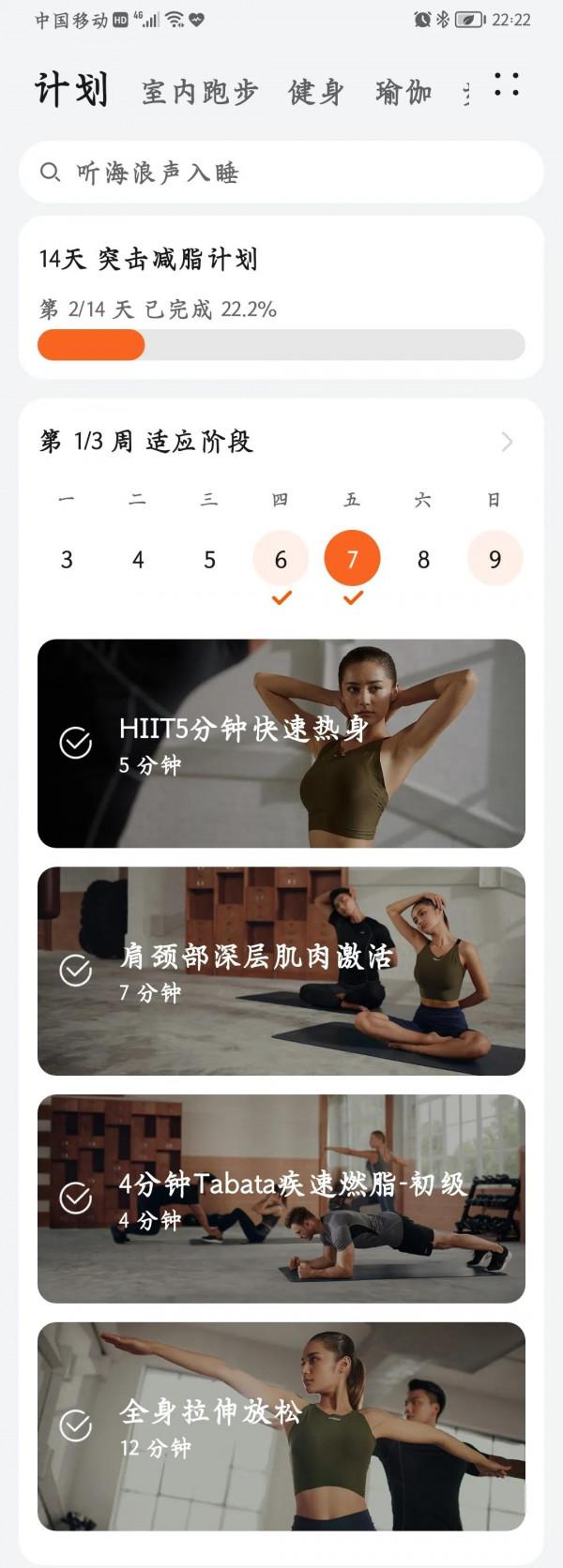
Task: Open the HIIT5分钟快速热身 workout
Action: pyautogui.click(x=281, y=744)
